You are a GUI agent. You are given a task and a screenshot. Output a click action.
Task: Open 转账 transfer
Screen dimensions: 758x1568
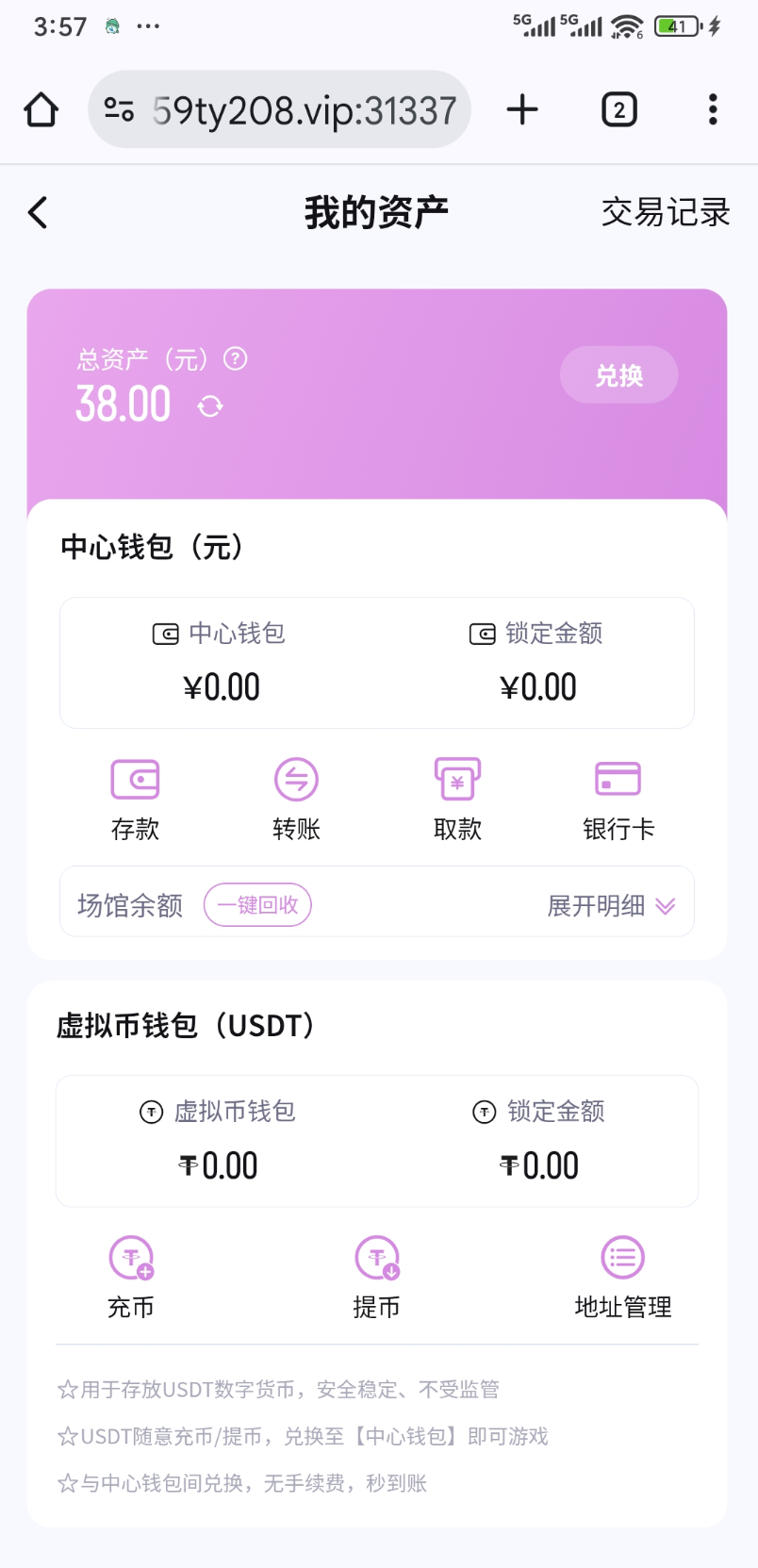296,799
